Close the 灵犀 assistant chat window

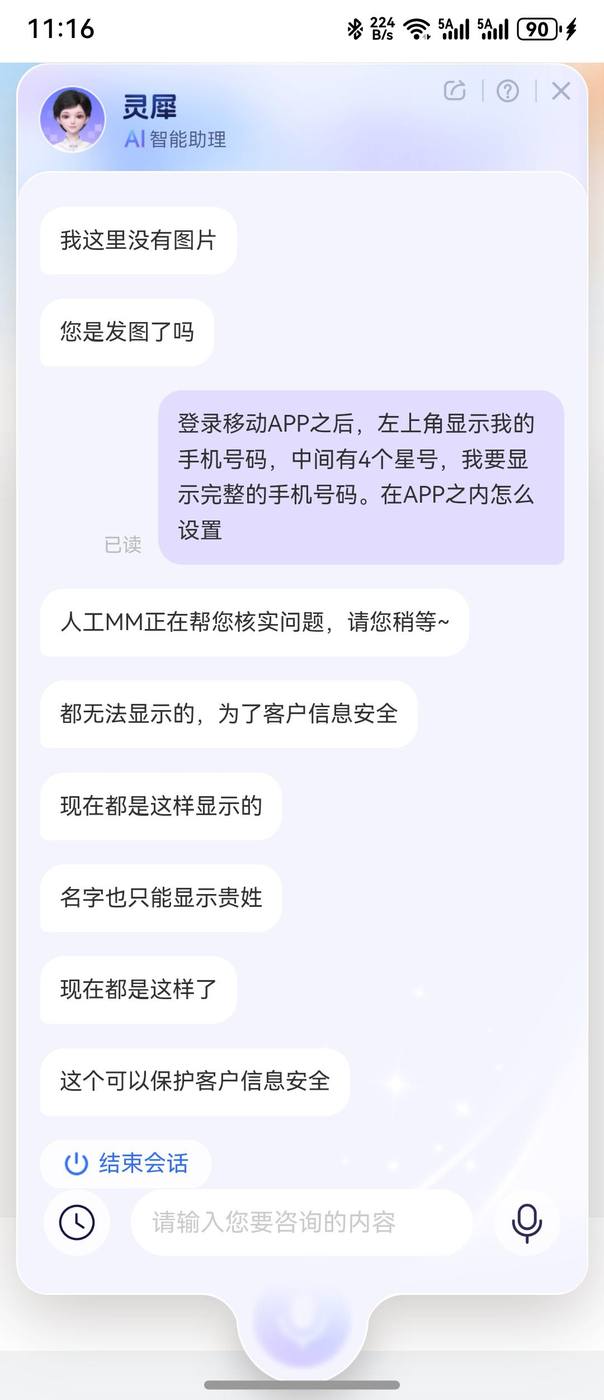click(x=561, y=91)
